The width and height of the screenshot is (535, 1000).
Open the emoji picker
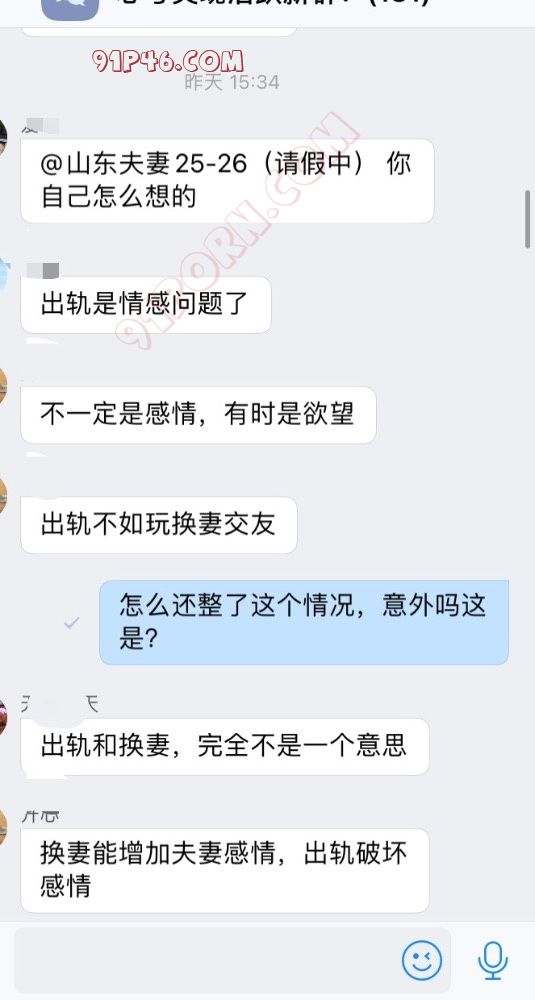421,960
